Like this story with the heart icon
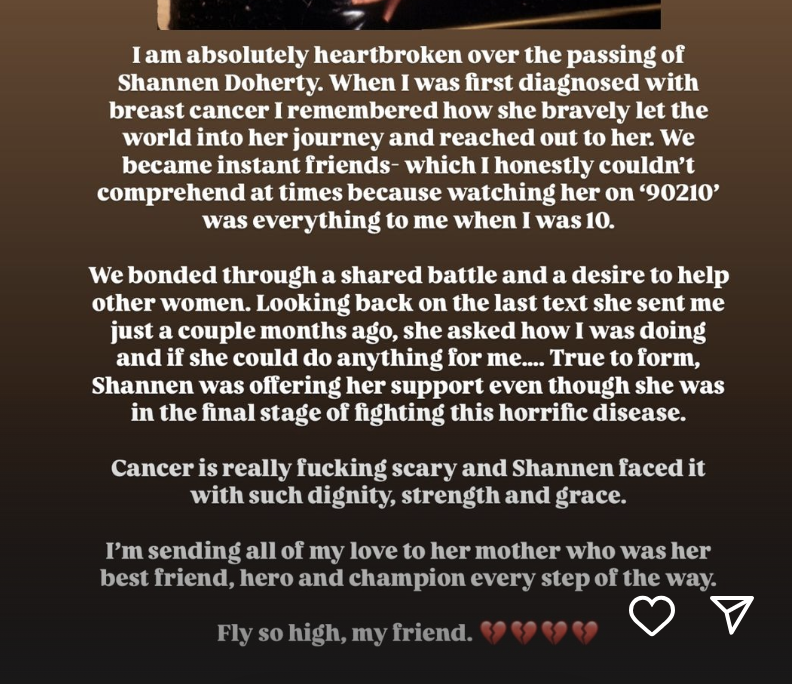The width and height of the screenshot is (792, 684). 651,615
